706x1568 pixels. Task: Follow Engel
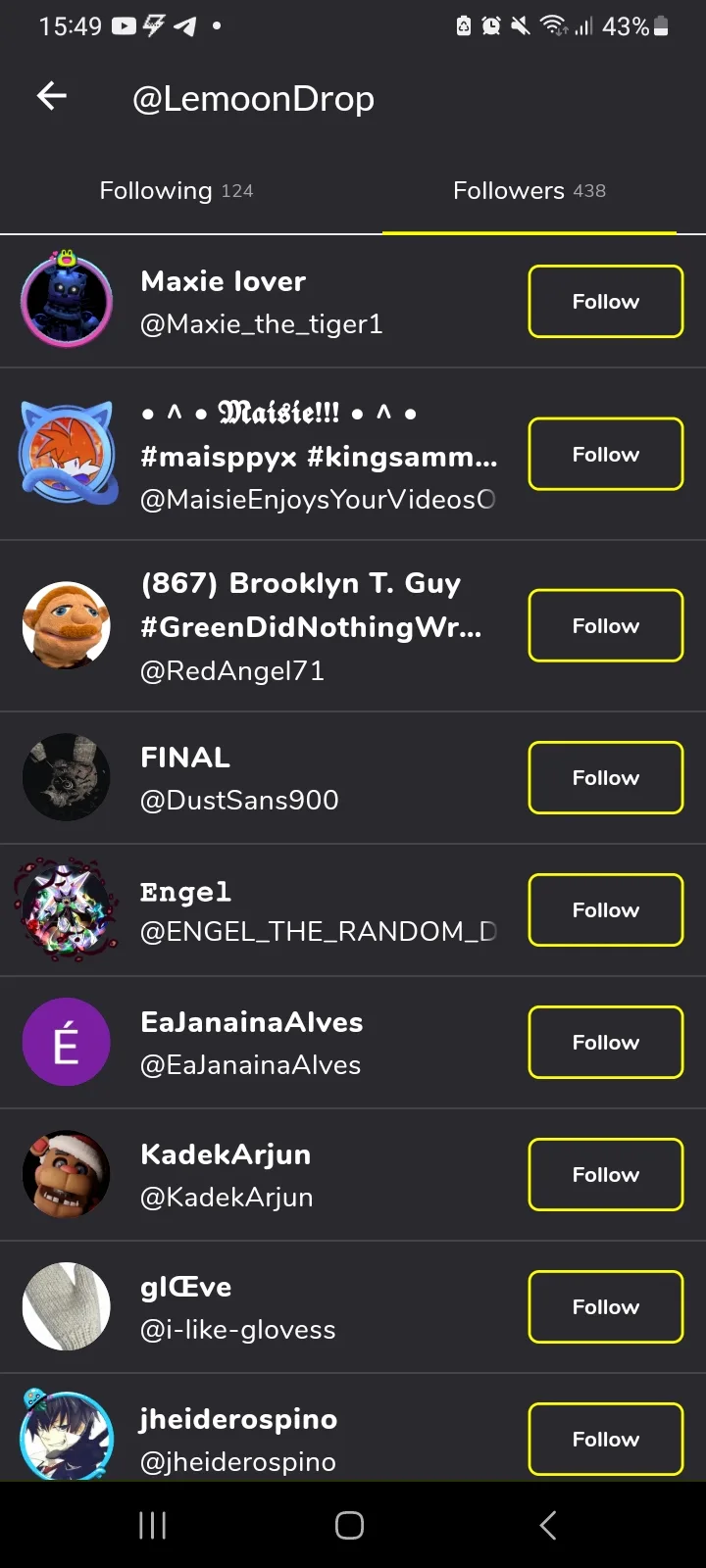click(x=605, y=909)
